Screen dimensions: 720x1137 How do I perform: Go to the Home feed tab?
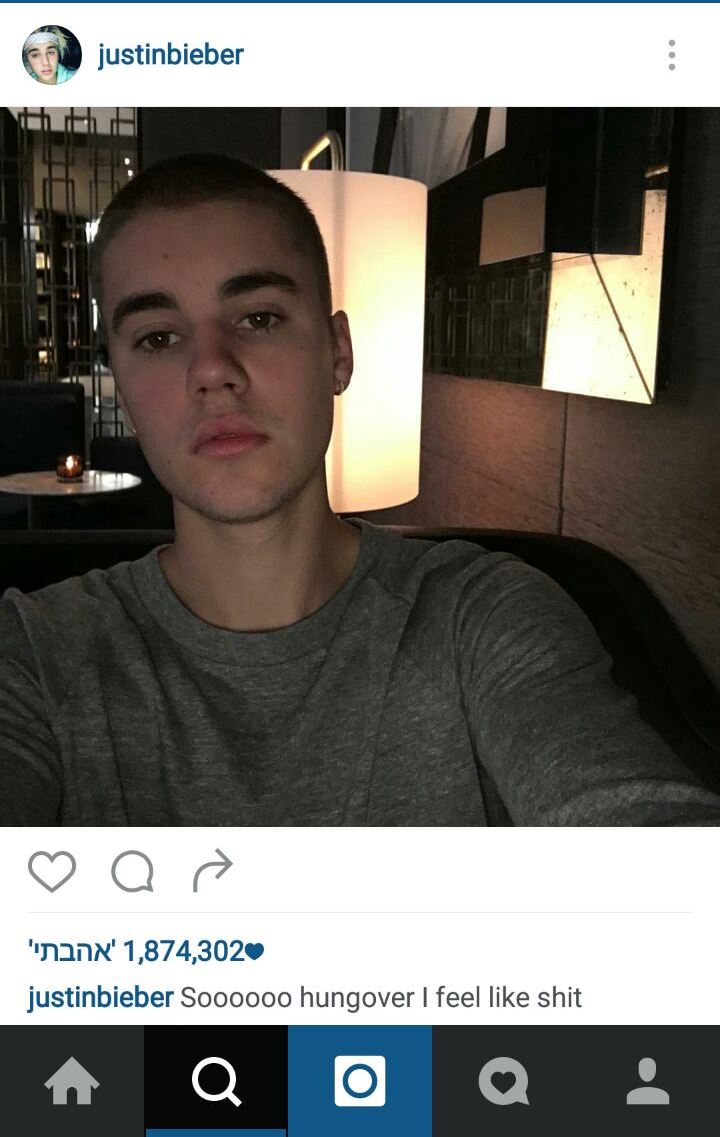pos(72,1082)
